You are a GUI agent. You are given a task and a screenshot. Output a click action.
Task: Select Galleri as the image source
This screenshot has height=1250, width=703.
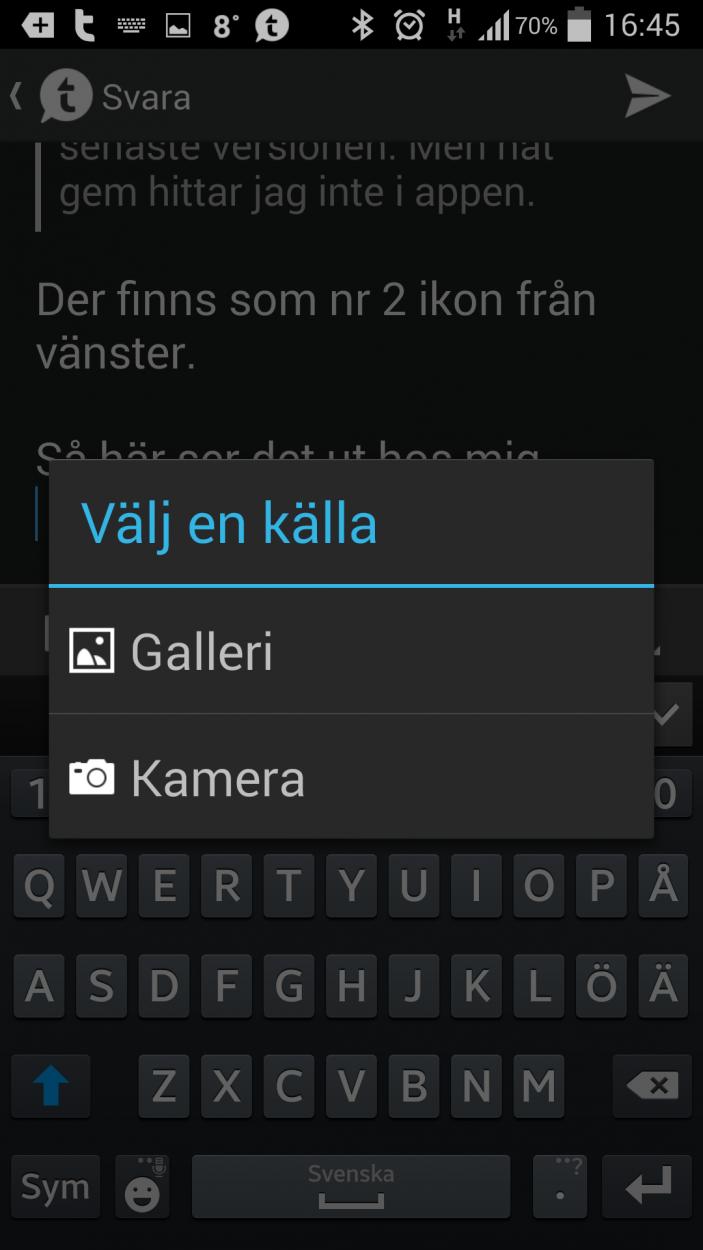click(x=351, y=651)
